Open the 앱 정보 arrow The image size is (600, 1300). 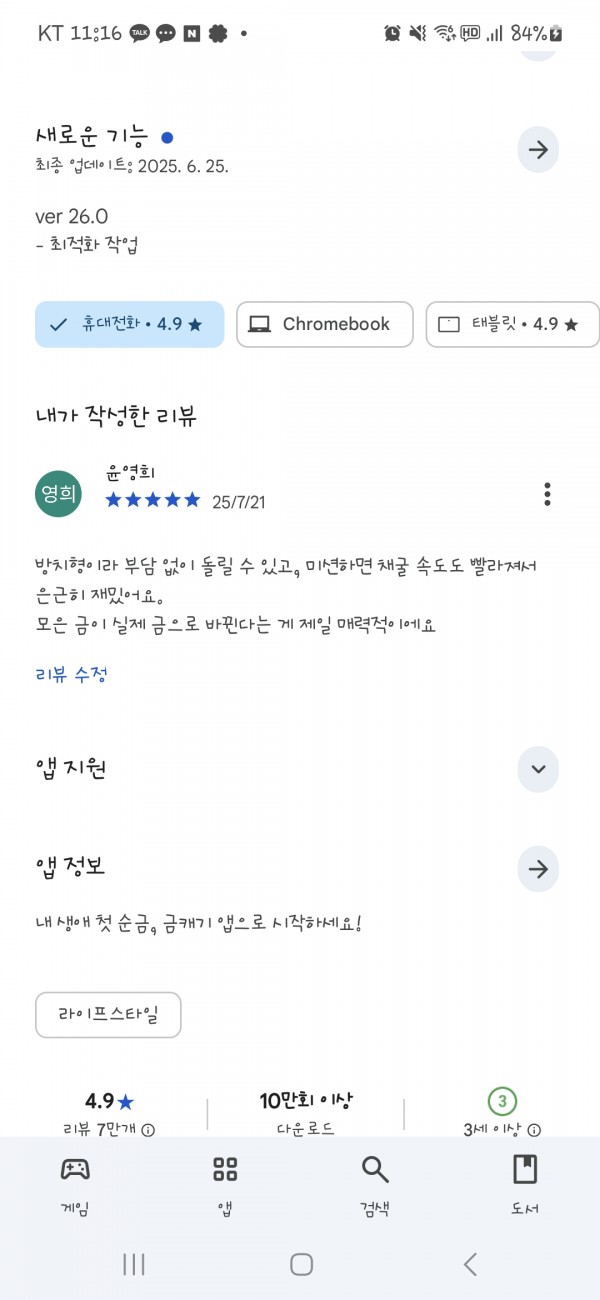click(538, 869)
